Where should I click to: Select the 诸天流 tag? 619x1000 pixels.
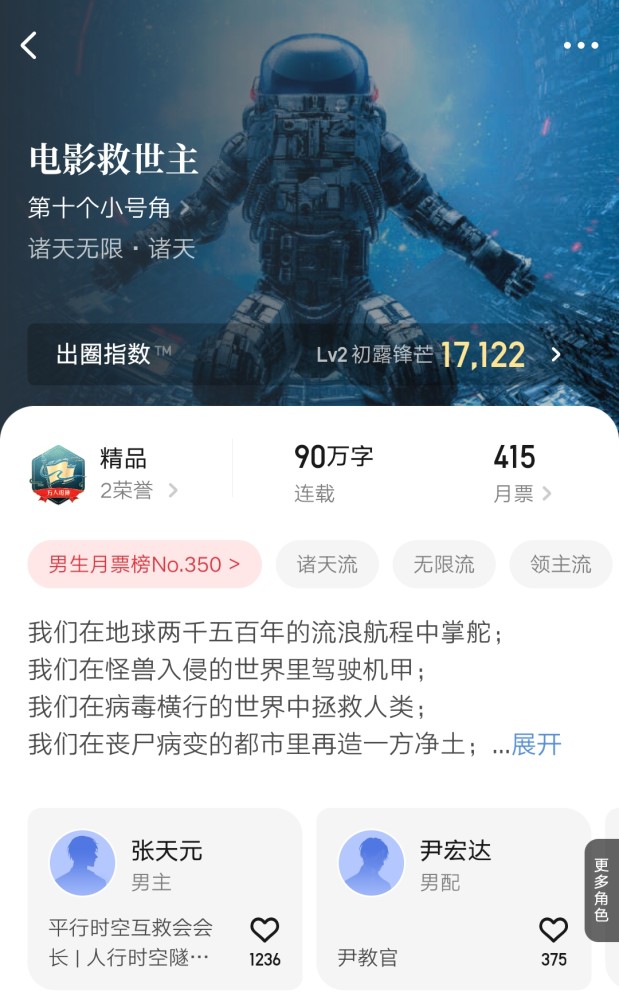tap(327, 564)
